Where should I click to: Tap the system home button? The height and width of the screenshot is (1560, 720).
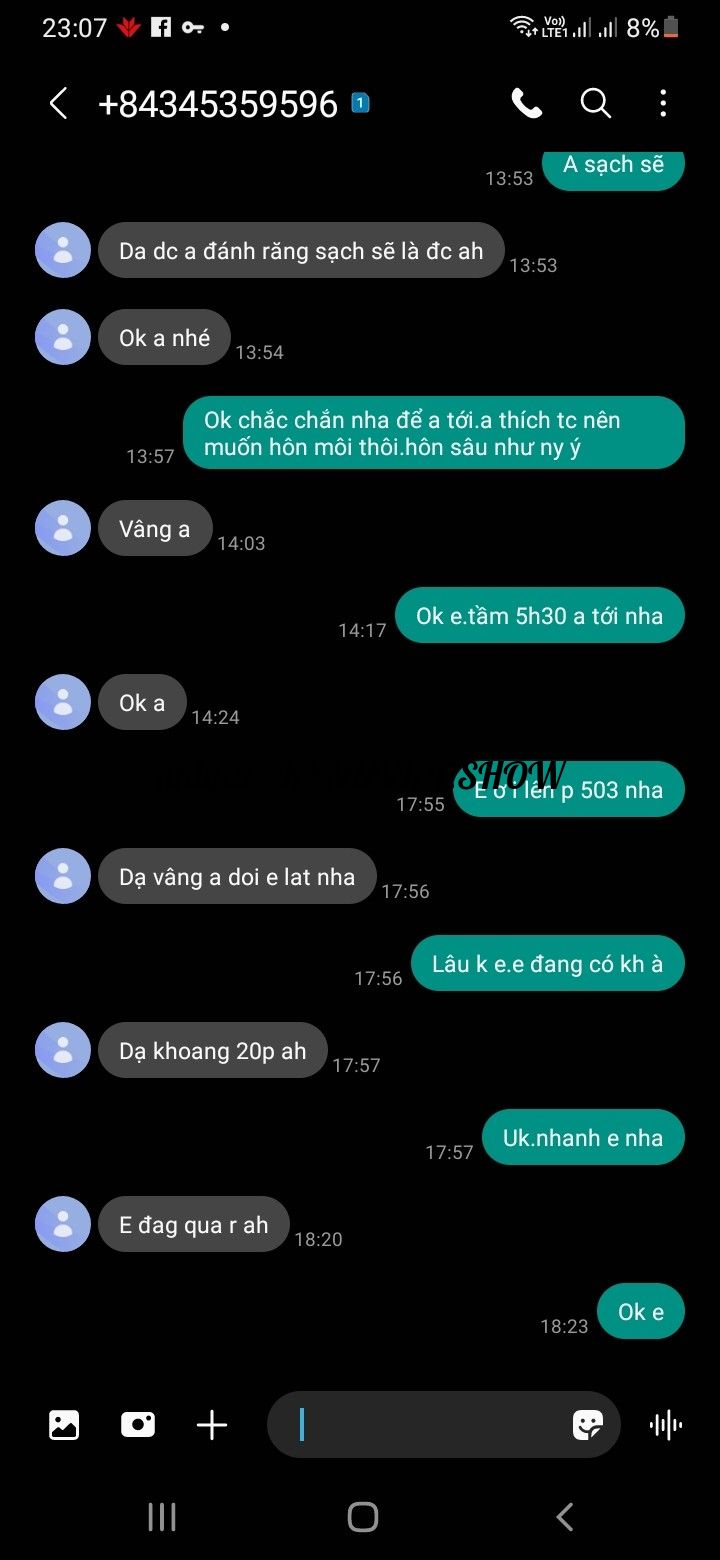coord(362,1517)
